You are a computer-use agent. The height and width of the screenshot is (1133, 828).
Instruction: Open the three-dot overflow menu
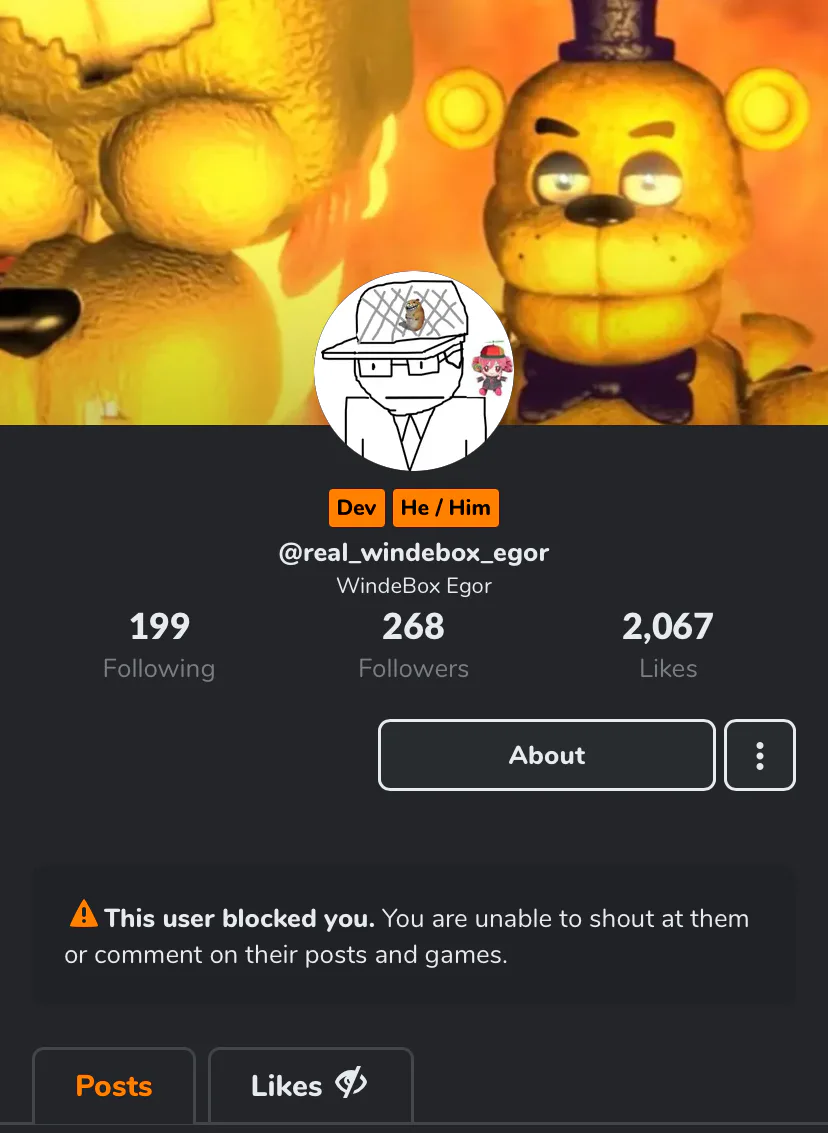pos(760,755)
